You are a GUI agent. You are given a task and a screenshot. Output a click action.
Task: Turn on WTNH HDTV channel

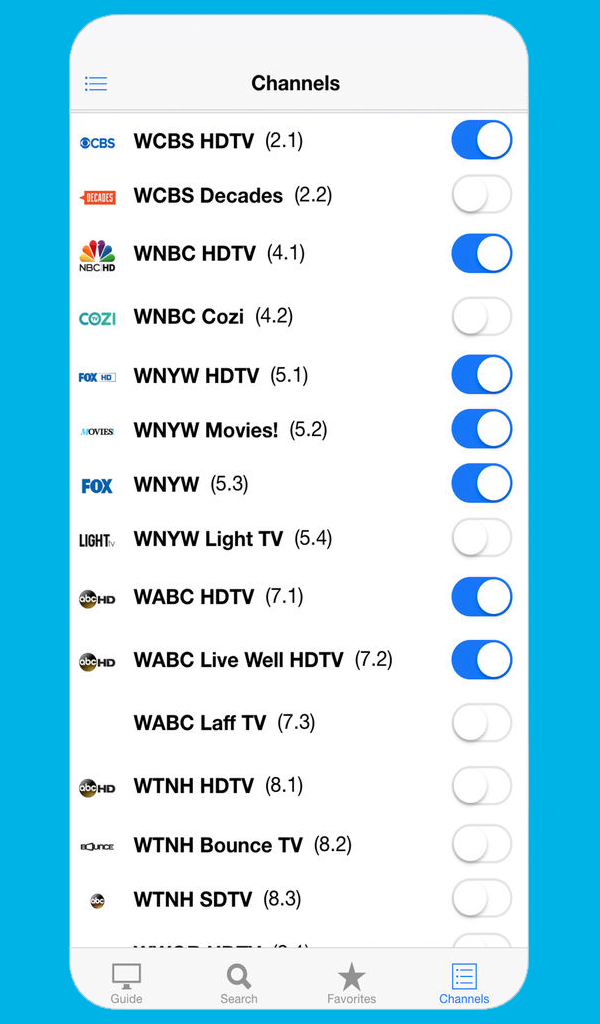click(x=481, y=786)
